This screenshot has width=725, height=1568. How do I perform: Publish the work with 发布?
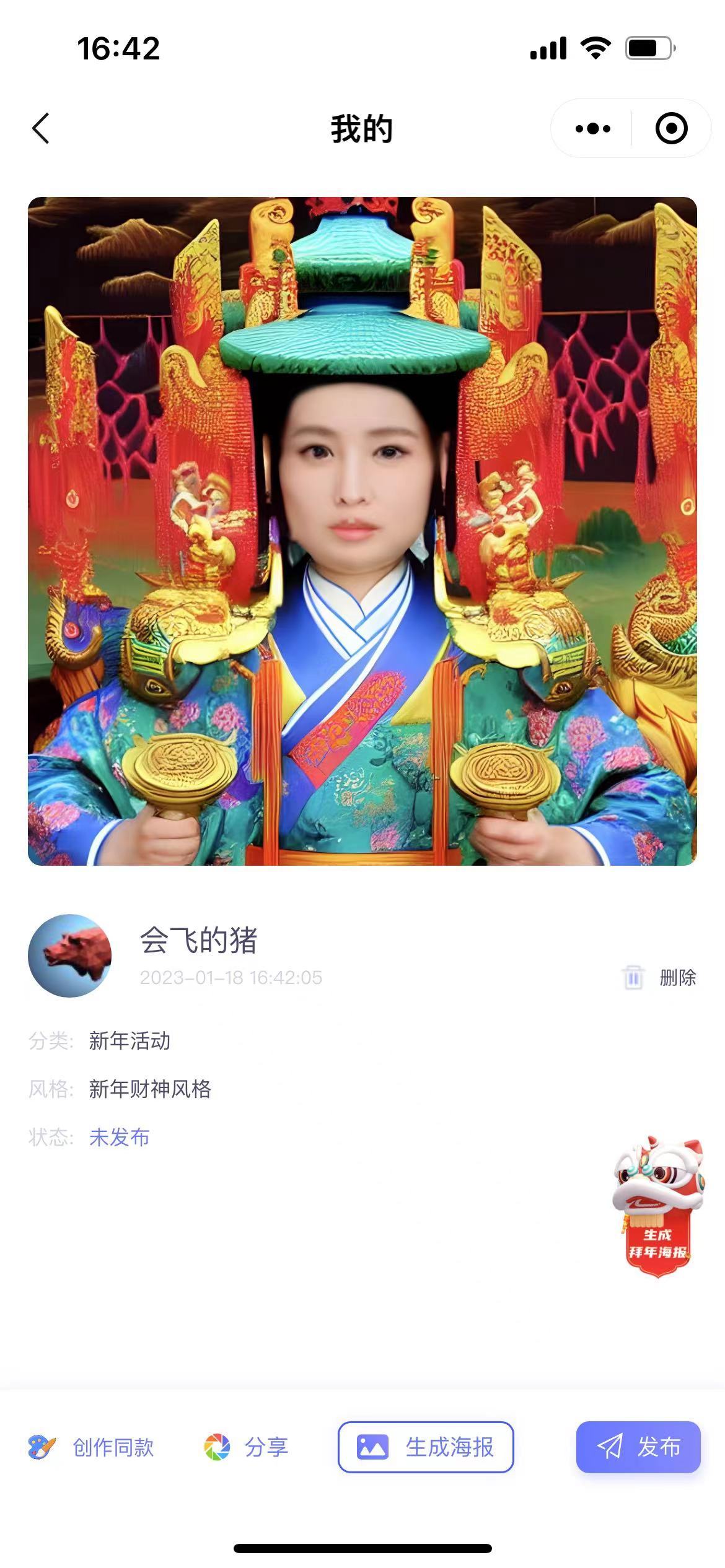(x=638, y=1448)
